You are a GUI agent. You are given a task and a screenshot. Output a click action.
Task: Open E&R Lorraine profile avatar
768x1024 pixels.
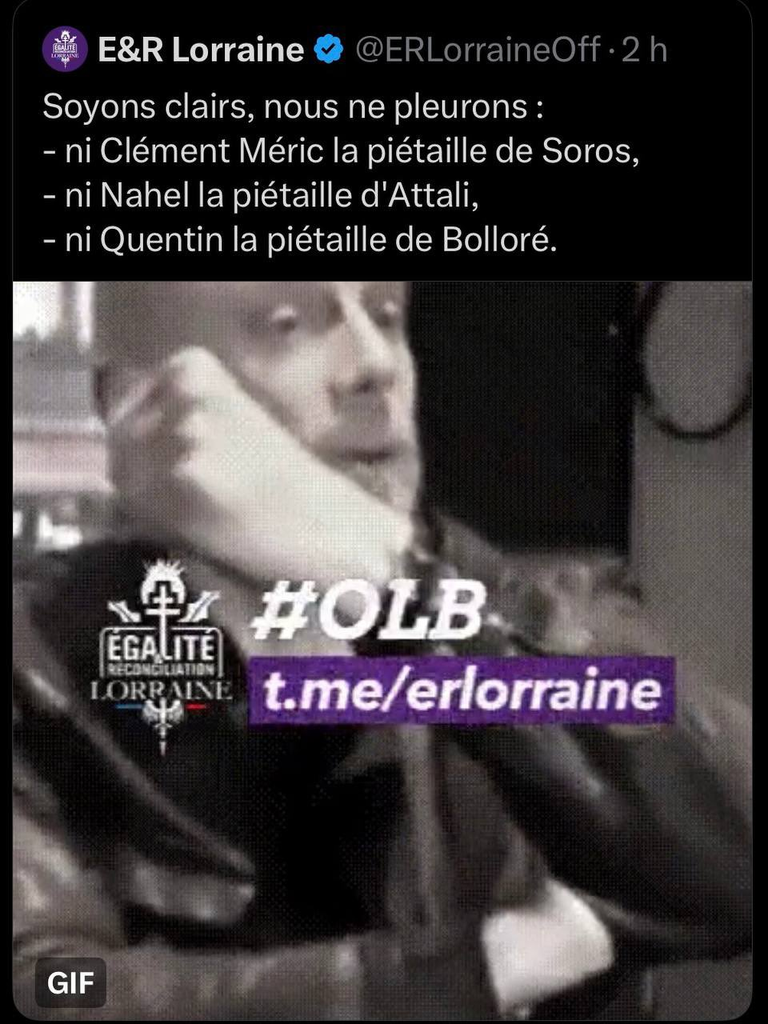click(x=65, y=49)
